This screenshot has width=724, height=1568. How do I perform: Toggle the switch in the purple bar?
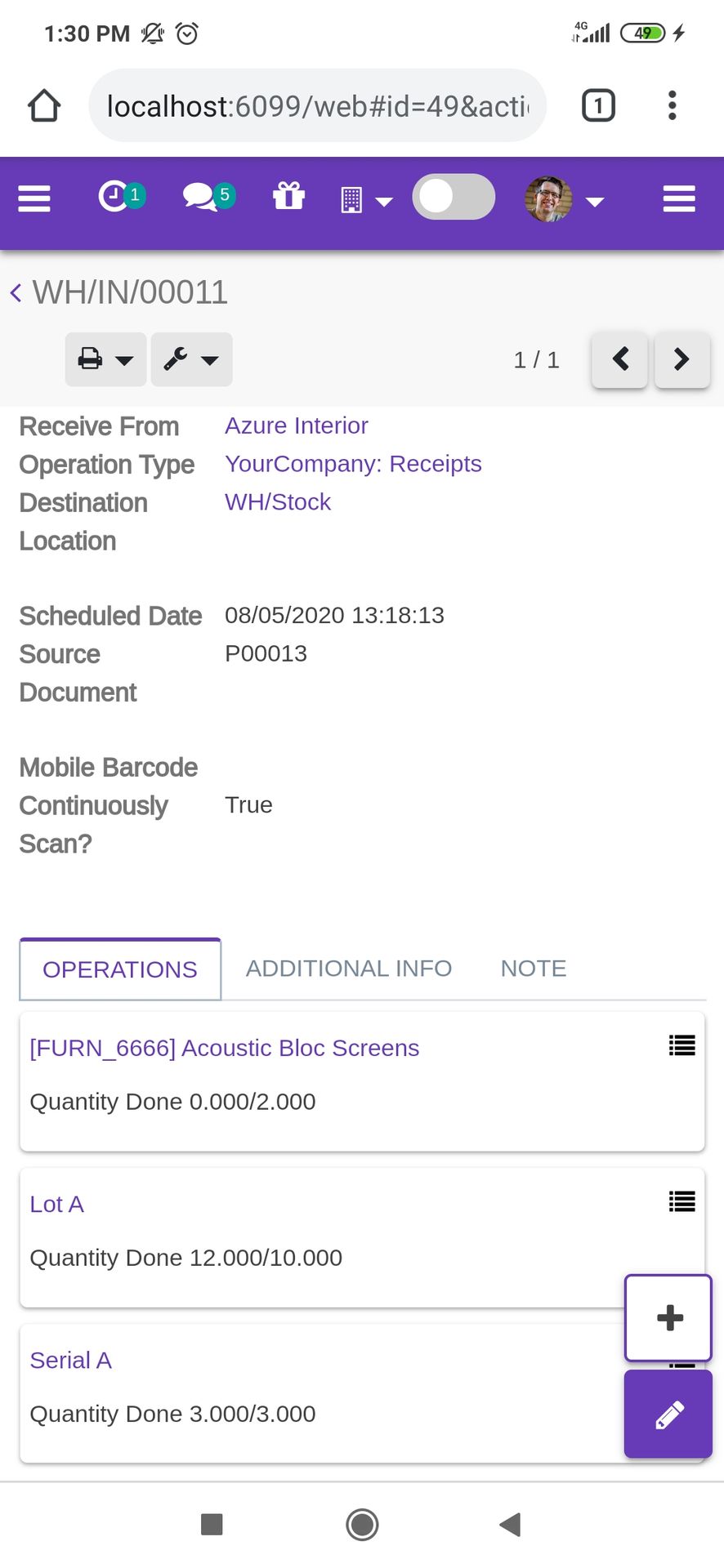click(x=454, y=197)
